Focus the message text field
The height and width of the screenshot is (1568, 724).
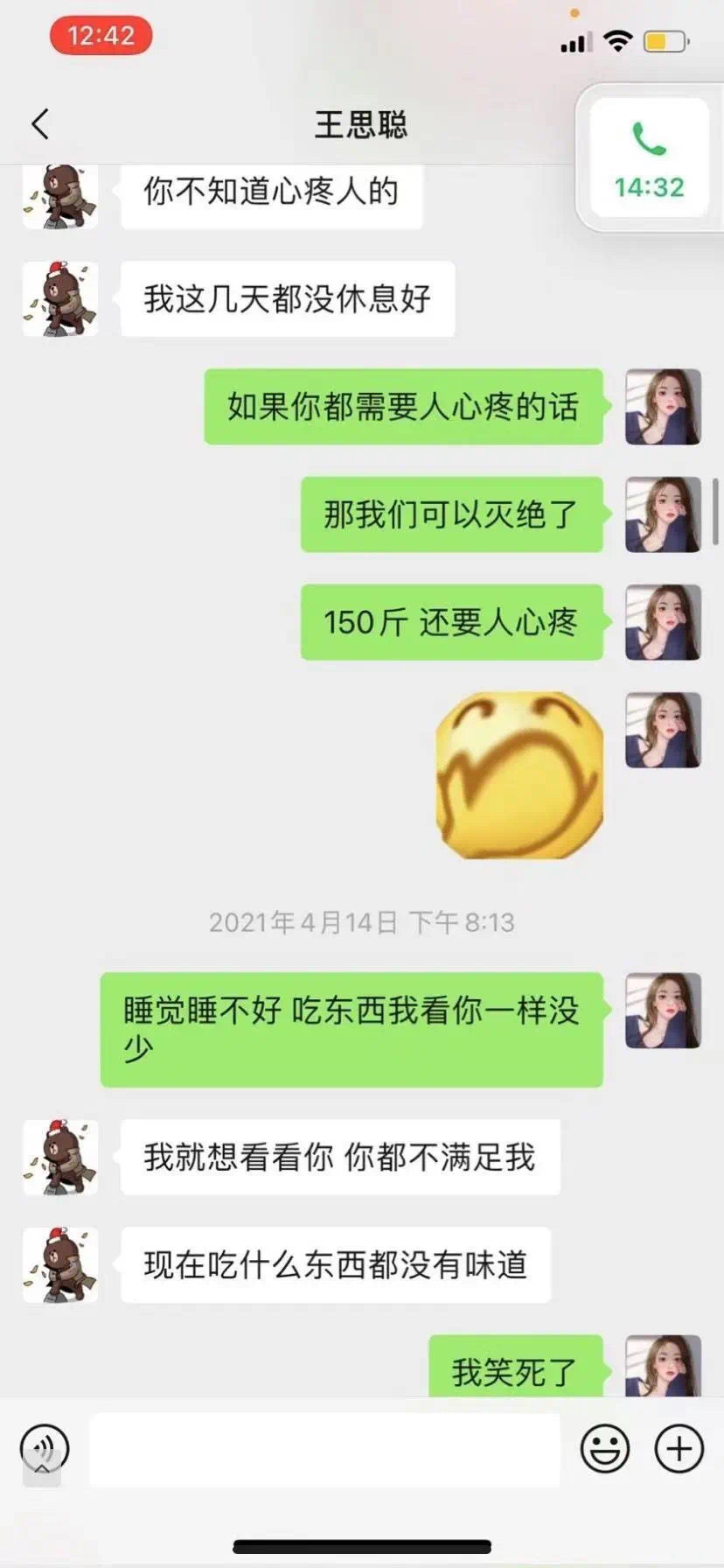324,1449
